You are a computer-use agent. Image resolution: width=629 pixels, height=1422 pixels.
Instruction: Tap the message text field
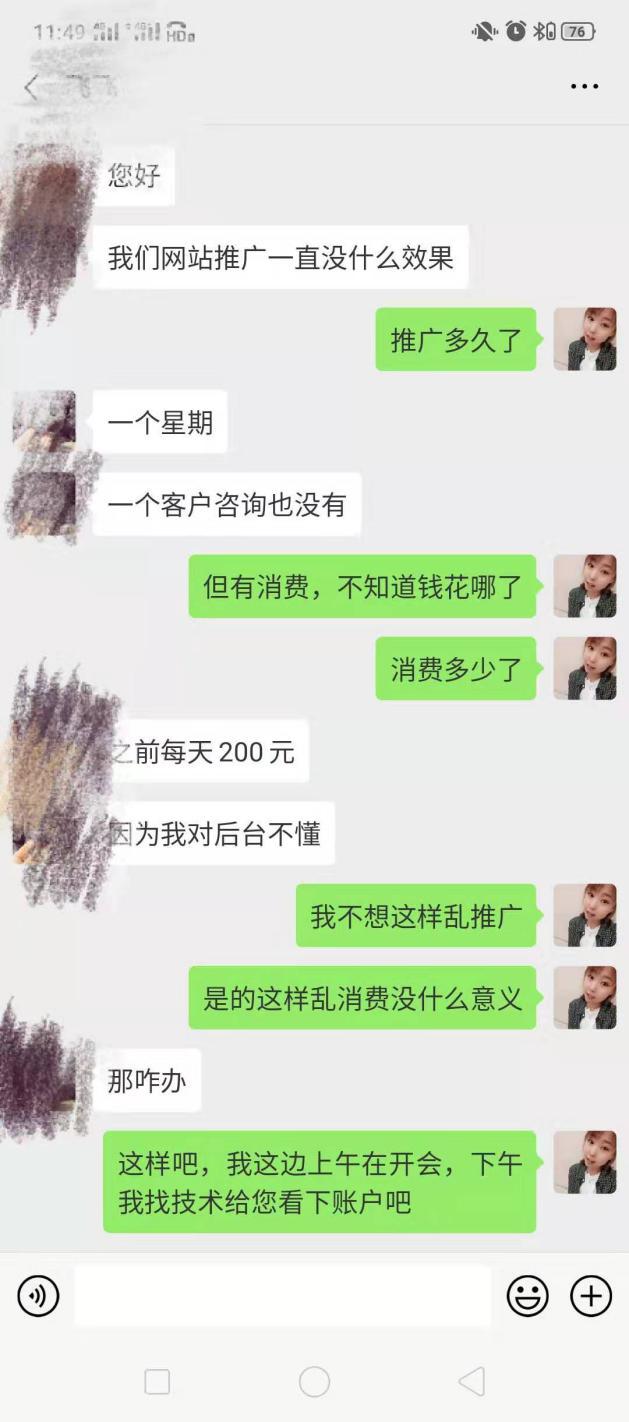[282, 1296]
